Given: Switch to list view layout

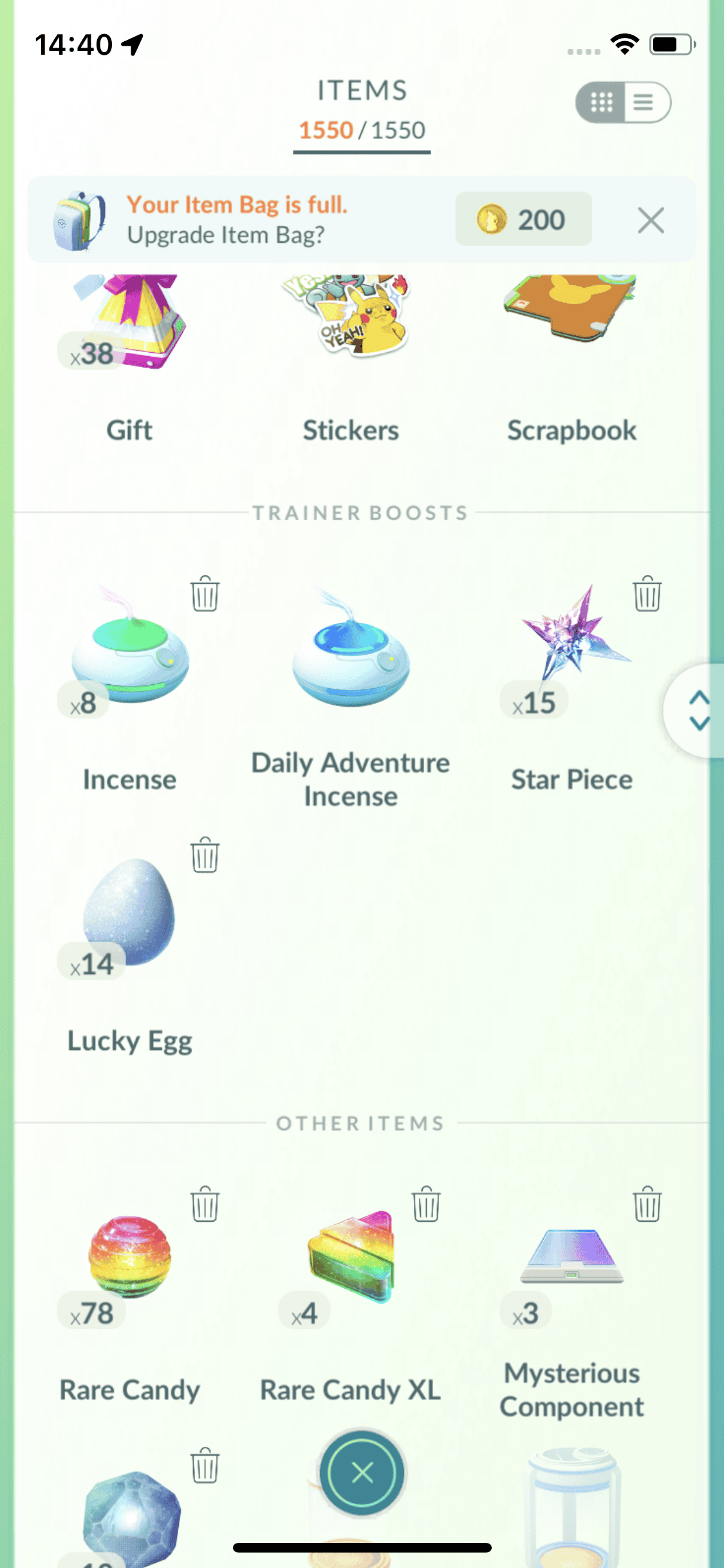Looking at the screenshot, I should tap(646, 102).
